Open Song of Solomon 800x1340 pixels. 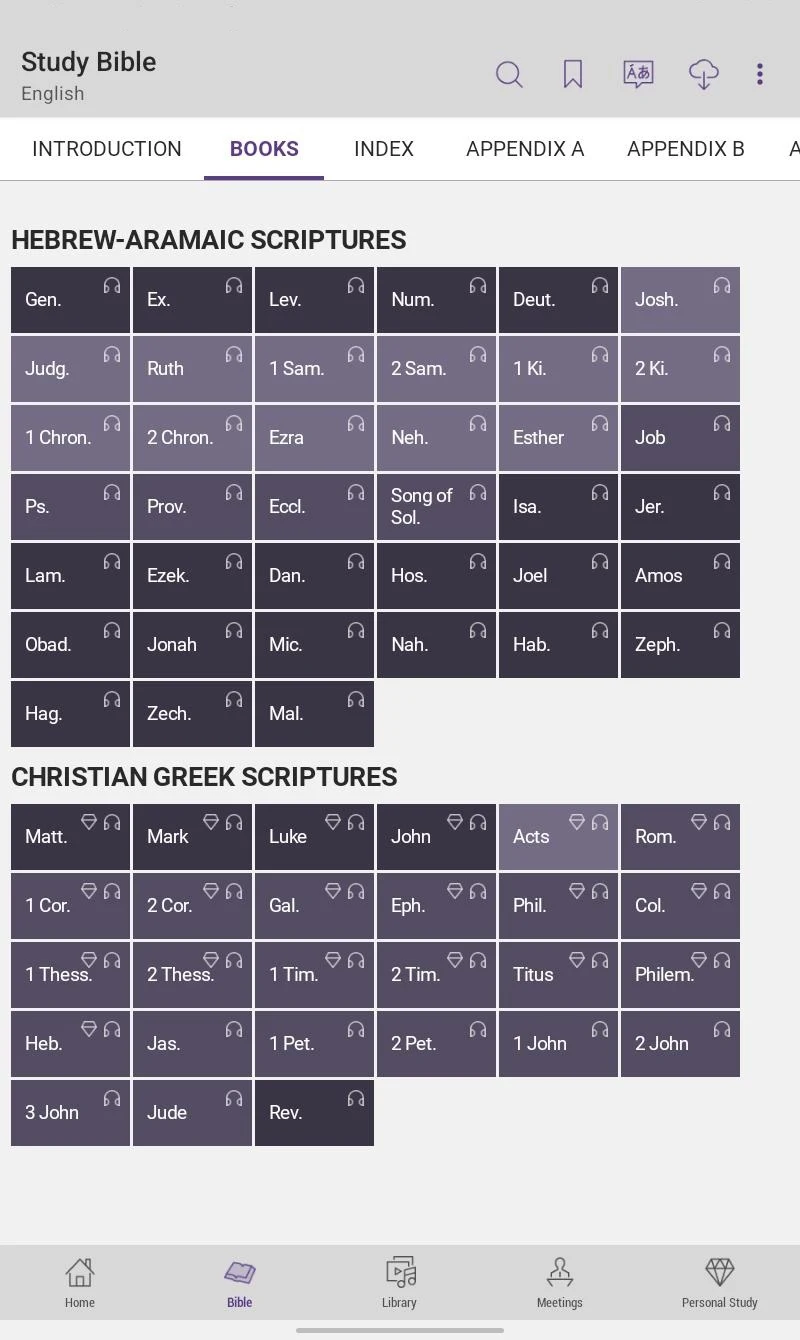click(436, 507)
